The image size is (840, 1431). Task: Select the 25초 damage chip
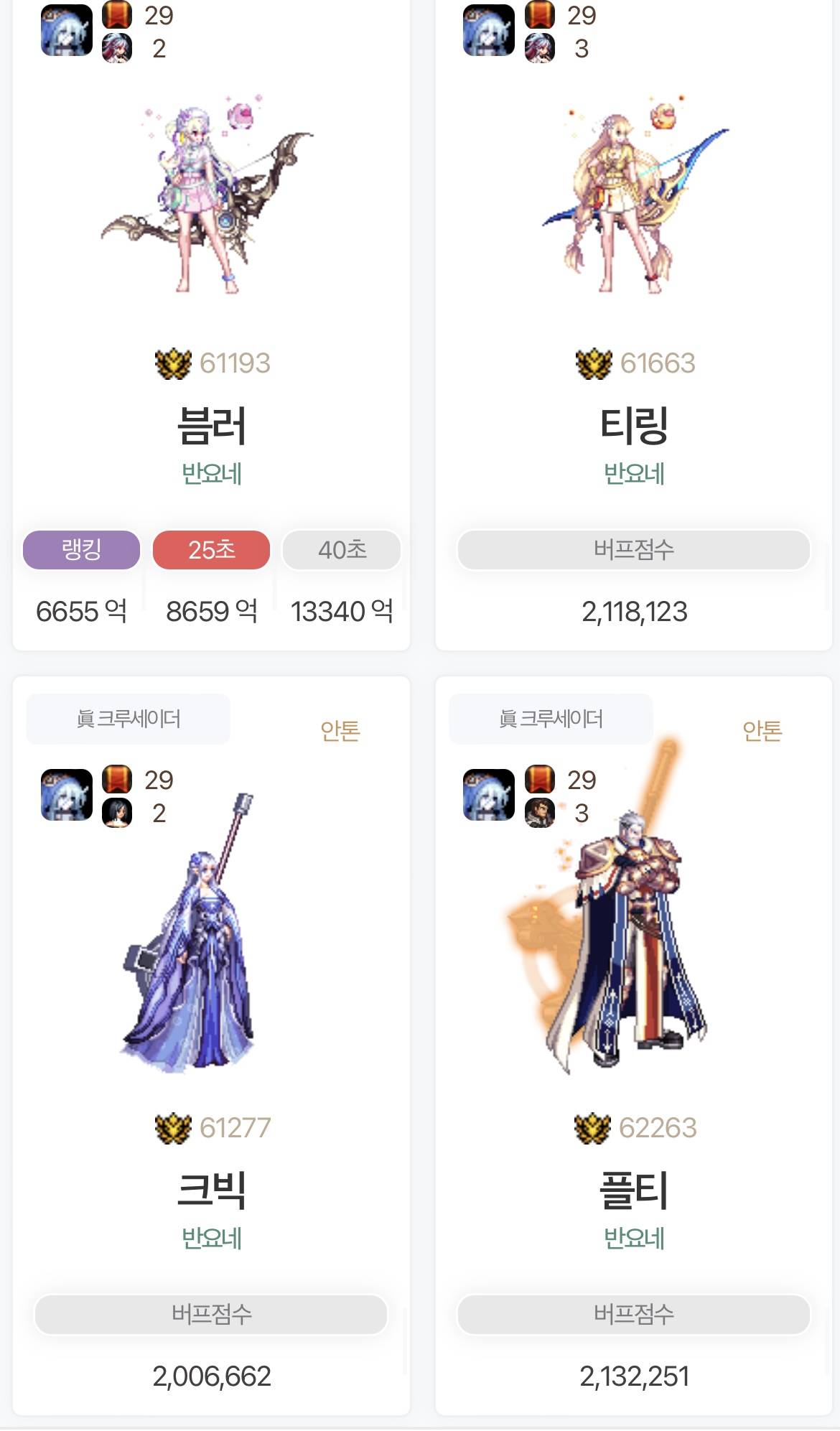[x=211, y=550]
